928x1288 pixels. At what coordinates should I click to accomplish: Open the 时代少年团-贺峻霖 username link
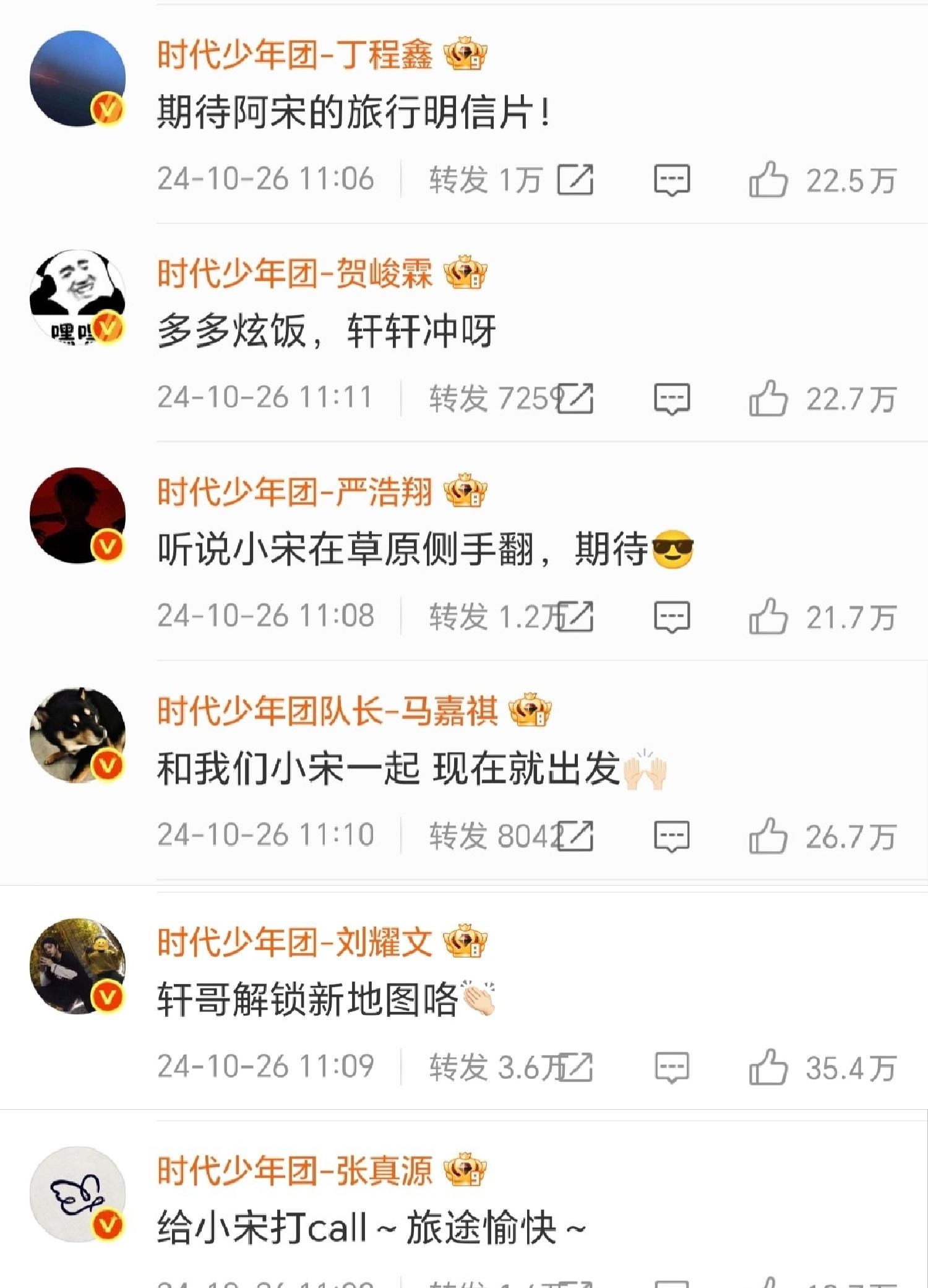click(294, 273)
